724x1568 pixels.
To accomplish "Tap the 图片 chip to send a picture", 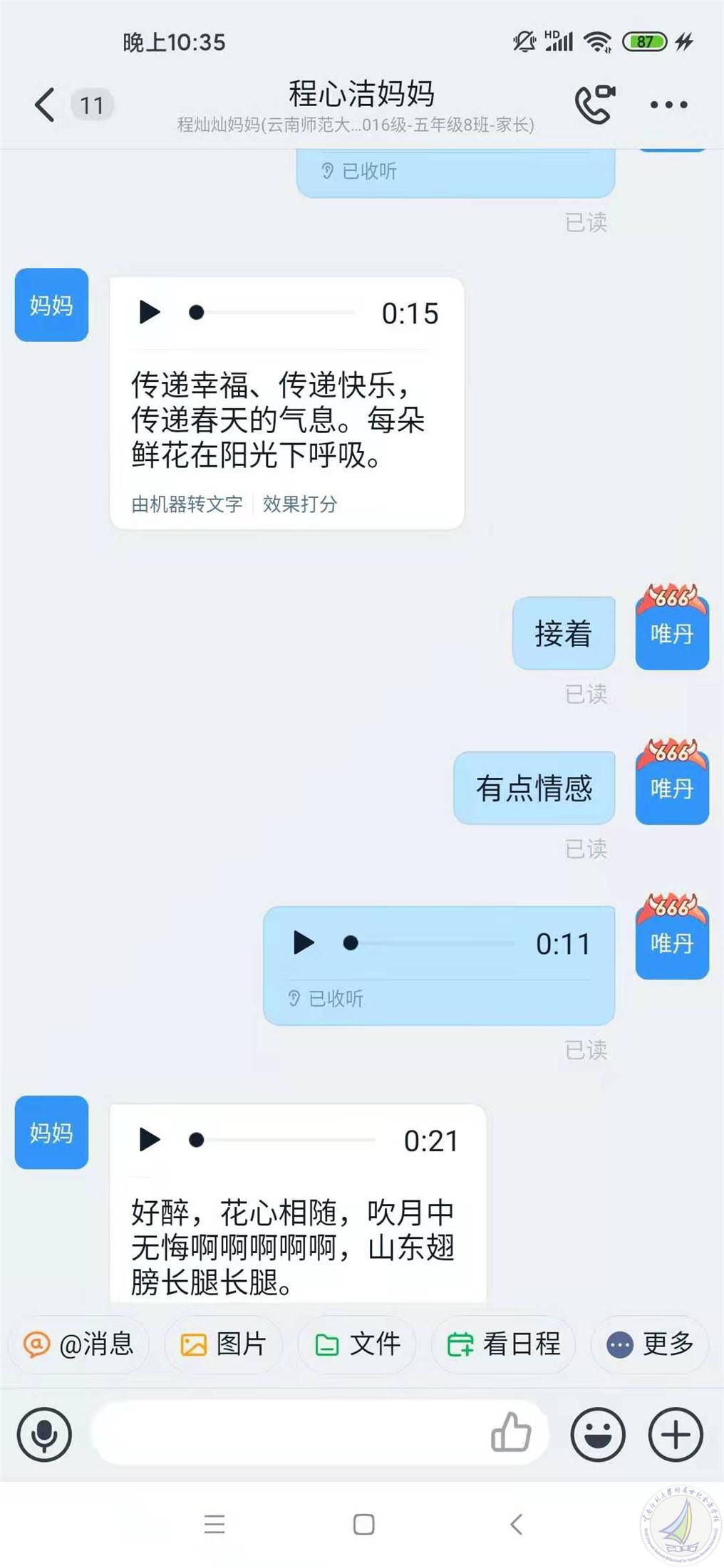I will [223, 1344].
